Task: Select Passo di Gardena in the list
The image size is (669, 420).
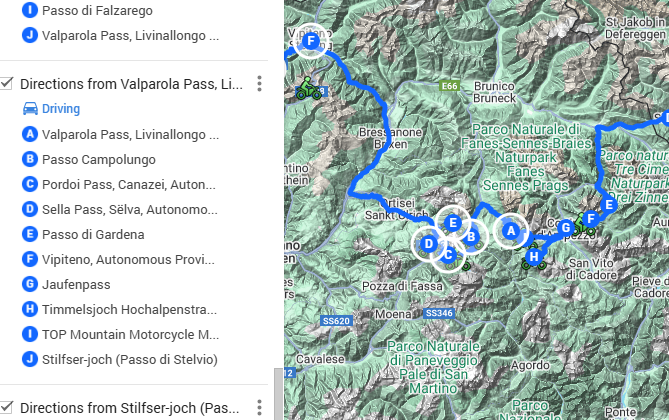Action: pyautogui.click(x=93, y=234)
